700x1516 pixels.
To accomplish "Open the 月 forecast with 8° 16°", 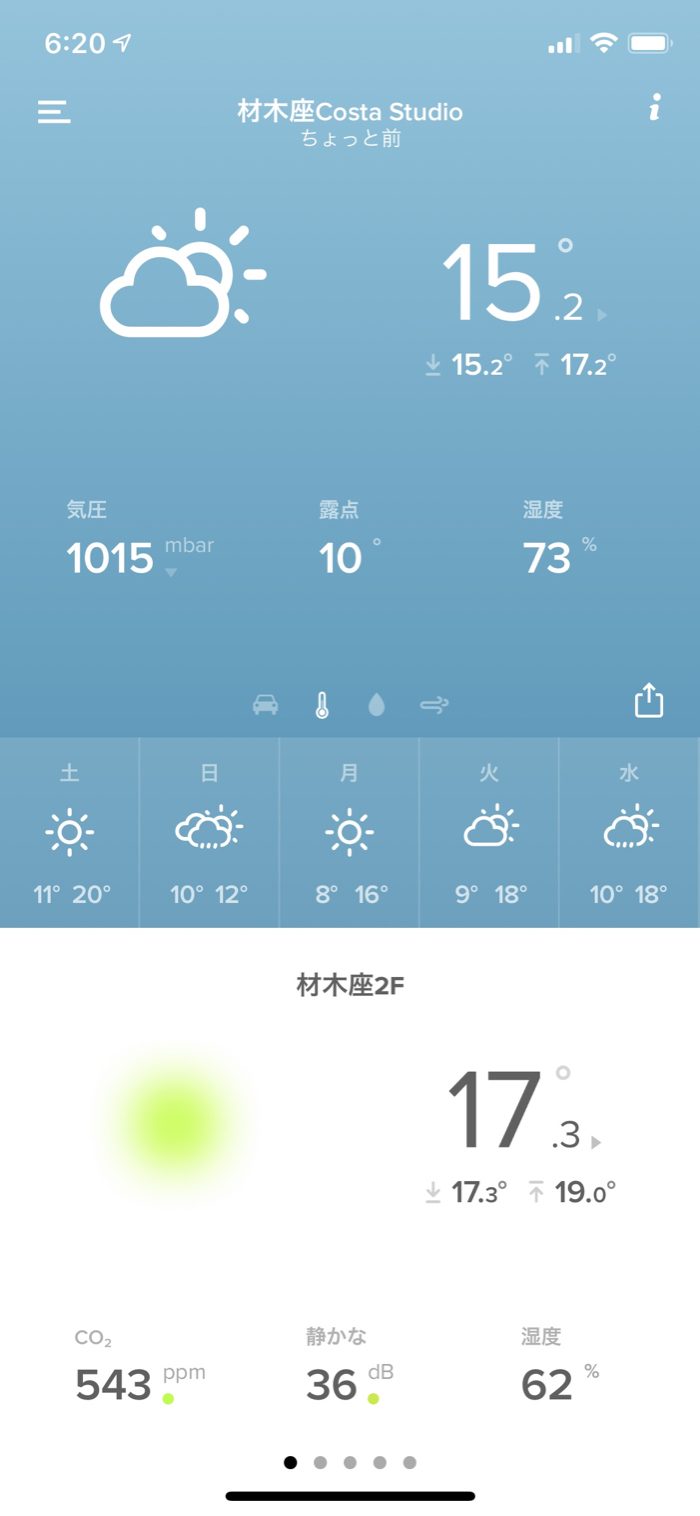I will 349,833.
